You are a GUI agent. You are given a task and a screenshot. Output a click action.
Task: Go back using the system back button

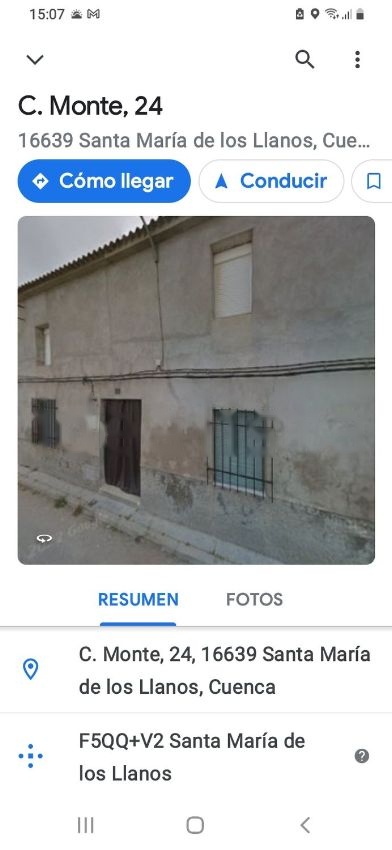[x=305, y=825]
